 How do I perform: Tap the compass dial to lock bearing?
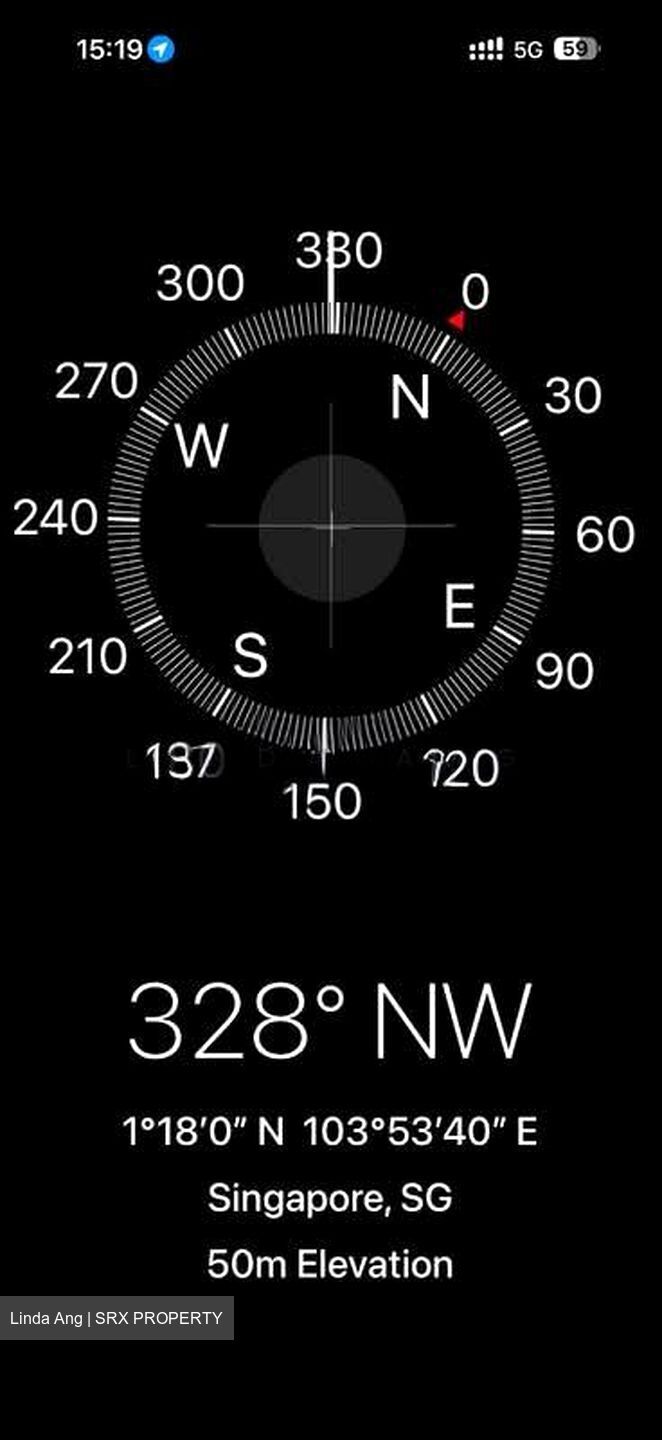(331, 526)
